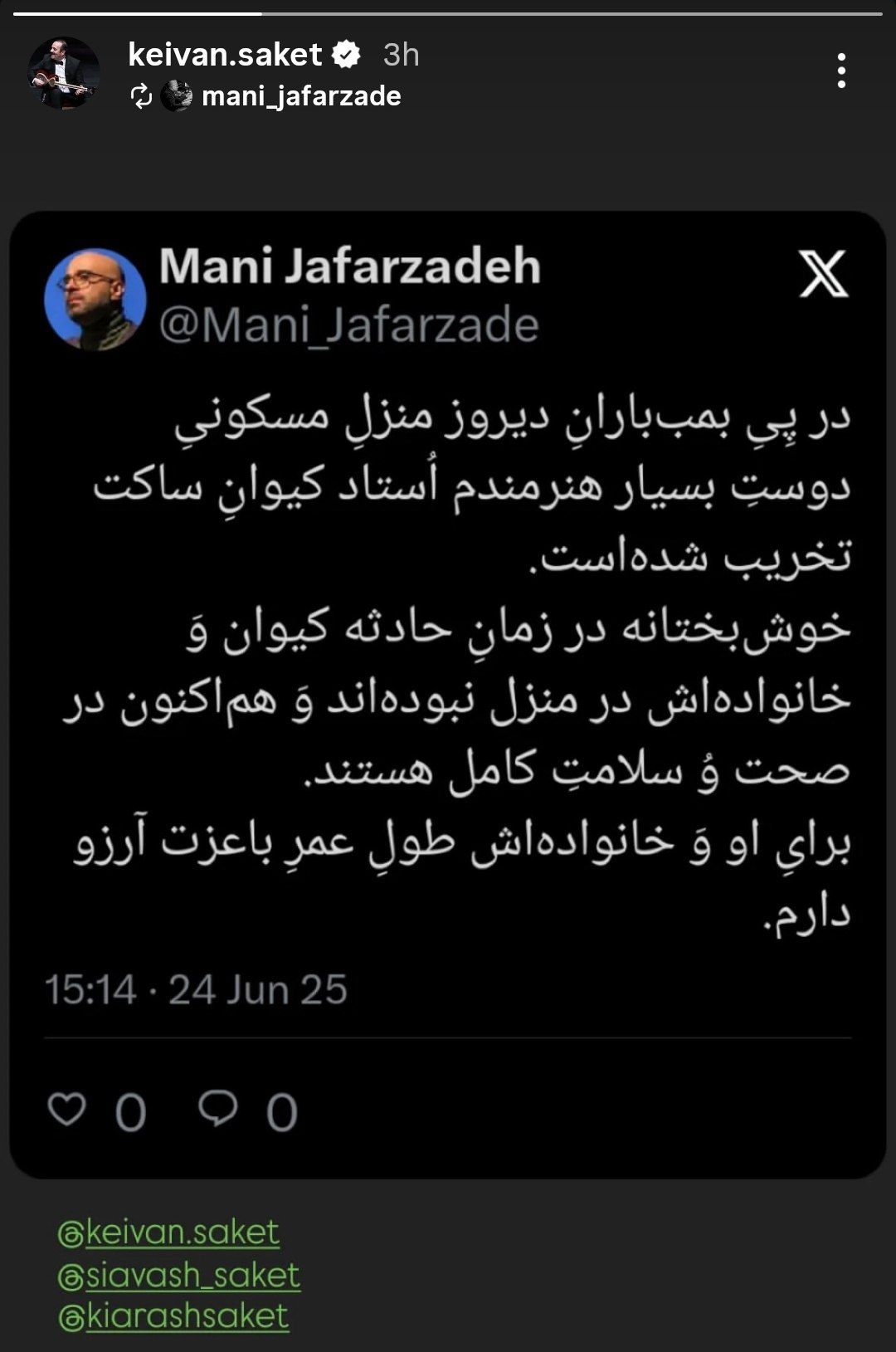Tap the @keivan.saket mention

pyautogui.click(x=168, y=1232)
